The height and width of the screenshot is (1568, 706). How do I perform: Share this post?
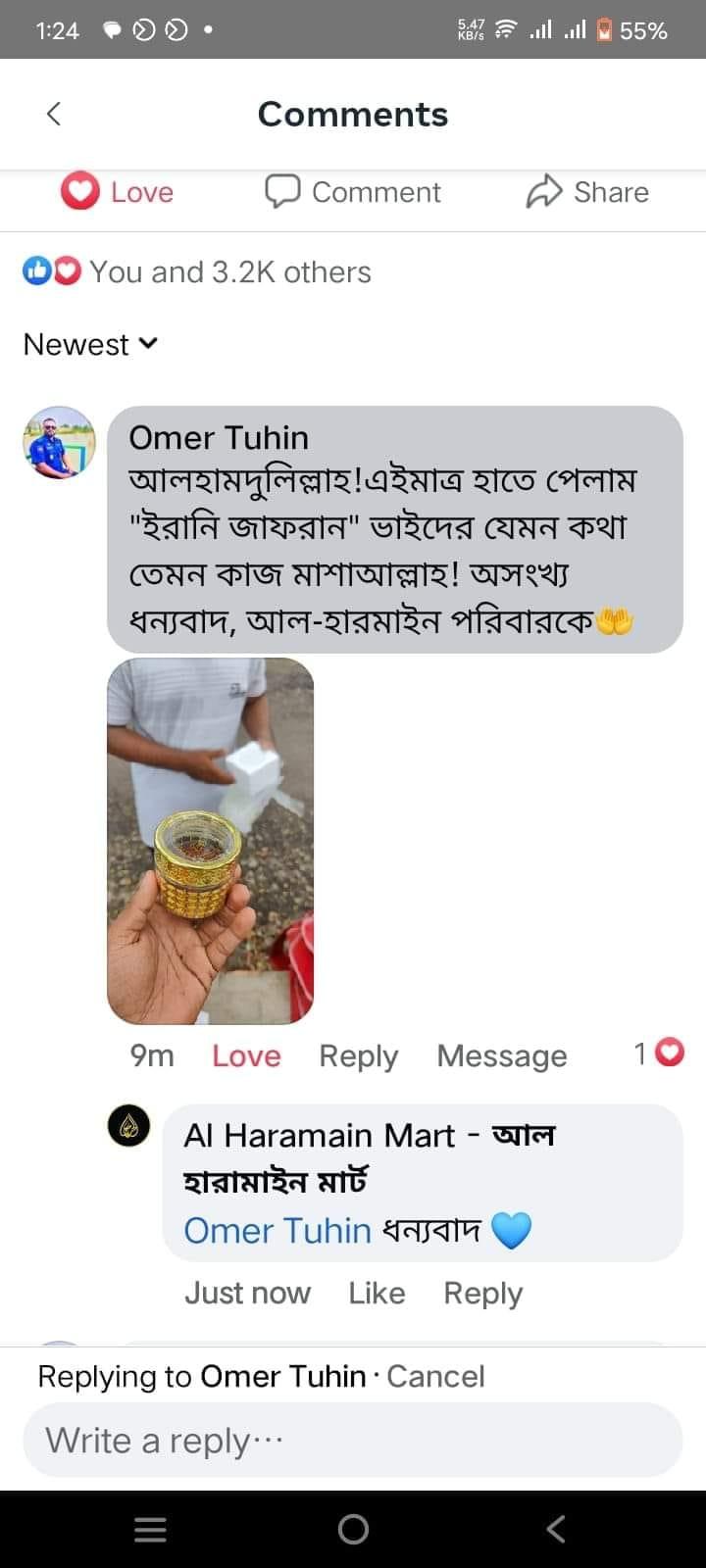[587, 192]
